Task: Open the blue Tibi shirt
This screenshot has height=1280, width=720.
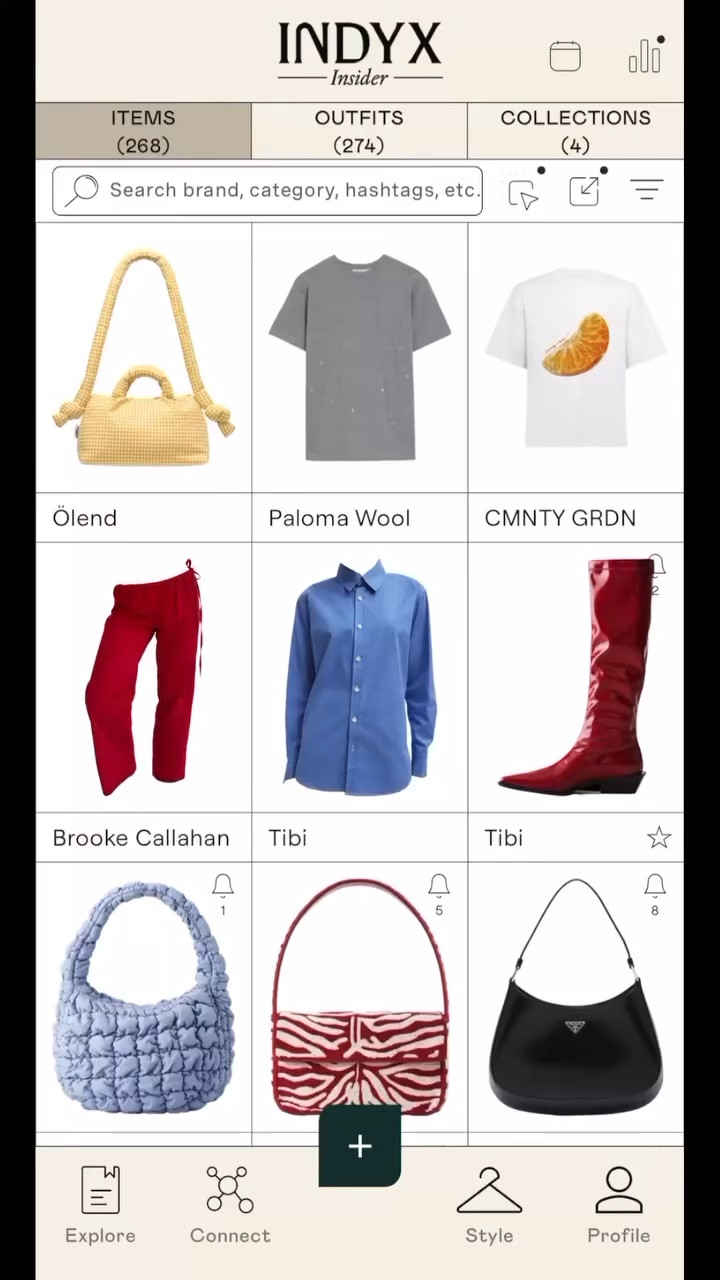Action: click(x=359, y=680)
